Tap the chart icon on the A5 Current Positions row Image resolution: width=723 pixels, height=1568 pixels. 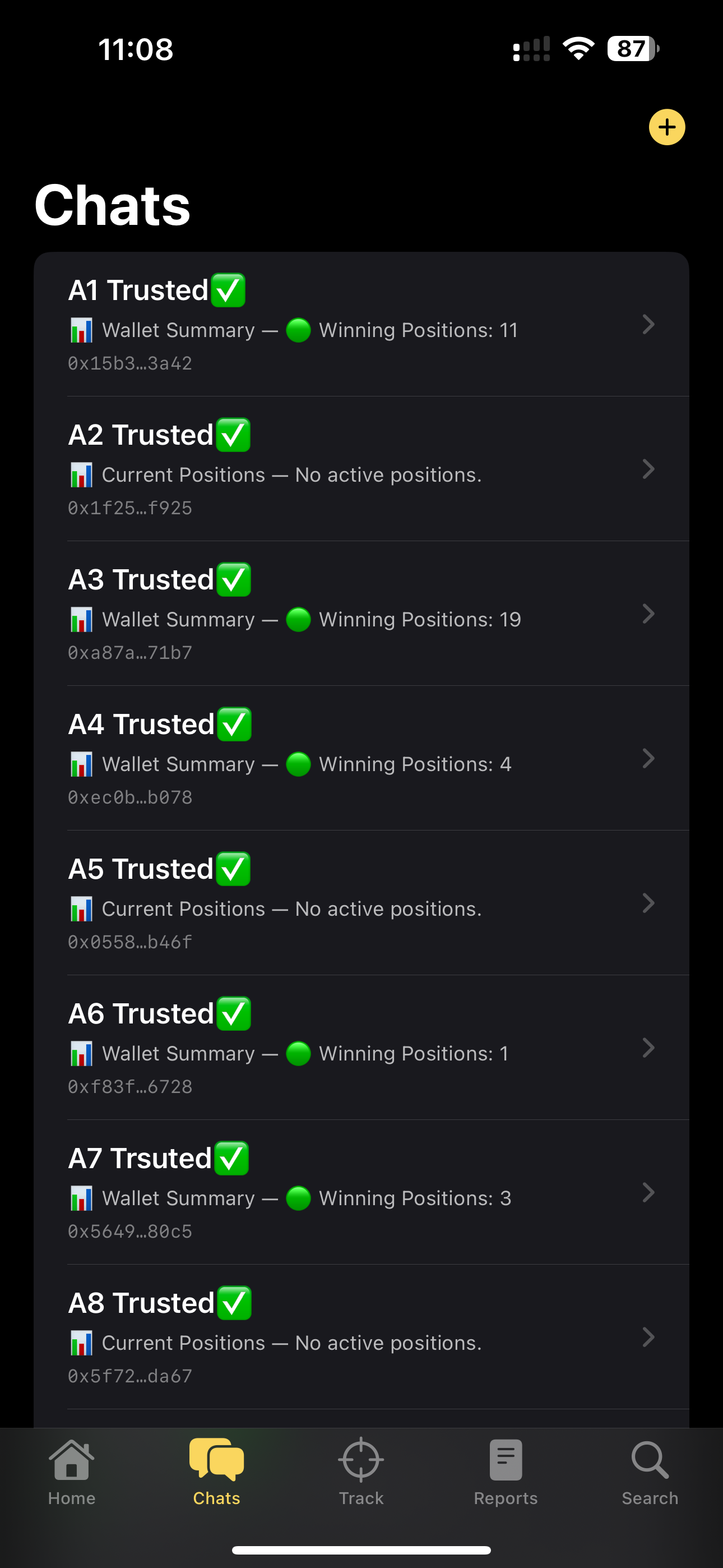82,908
